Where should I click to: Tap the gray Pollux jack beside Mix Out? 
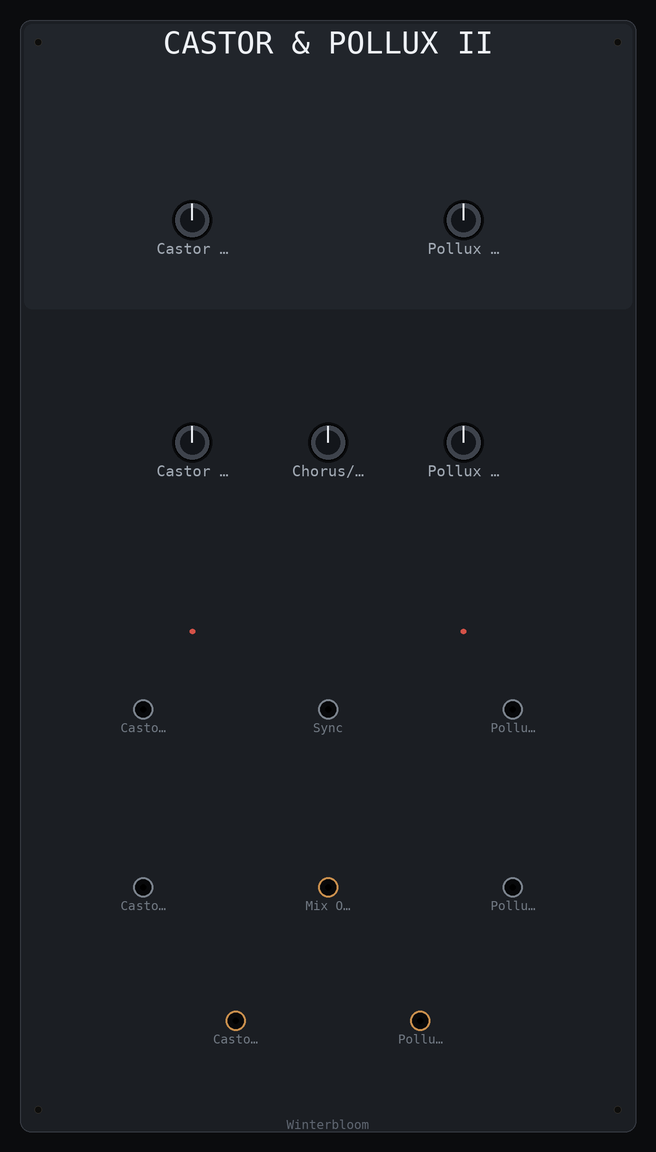[513, 887]
